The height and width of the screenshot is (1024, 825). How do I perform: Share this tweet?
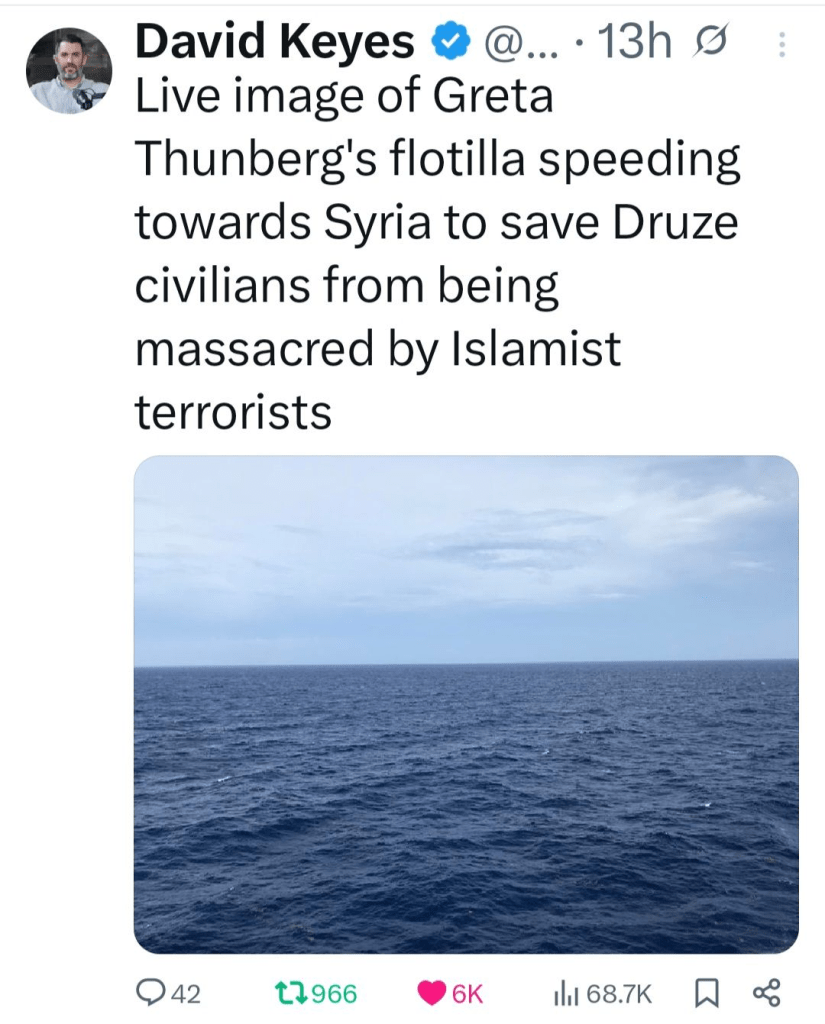[764, 993]
